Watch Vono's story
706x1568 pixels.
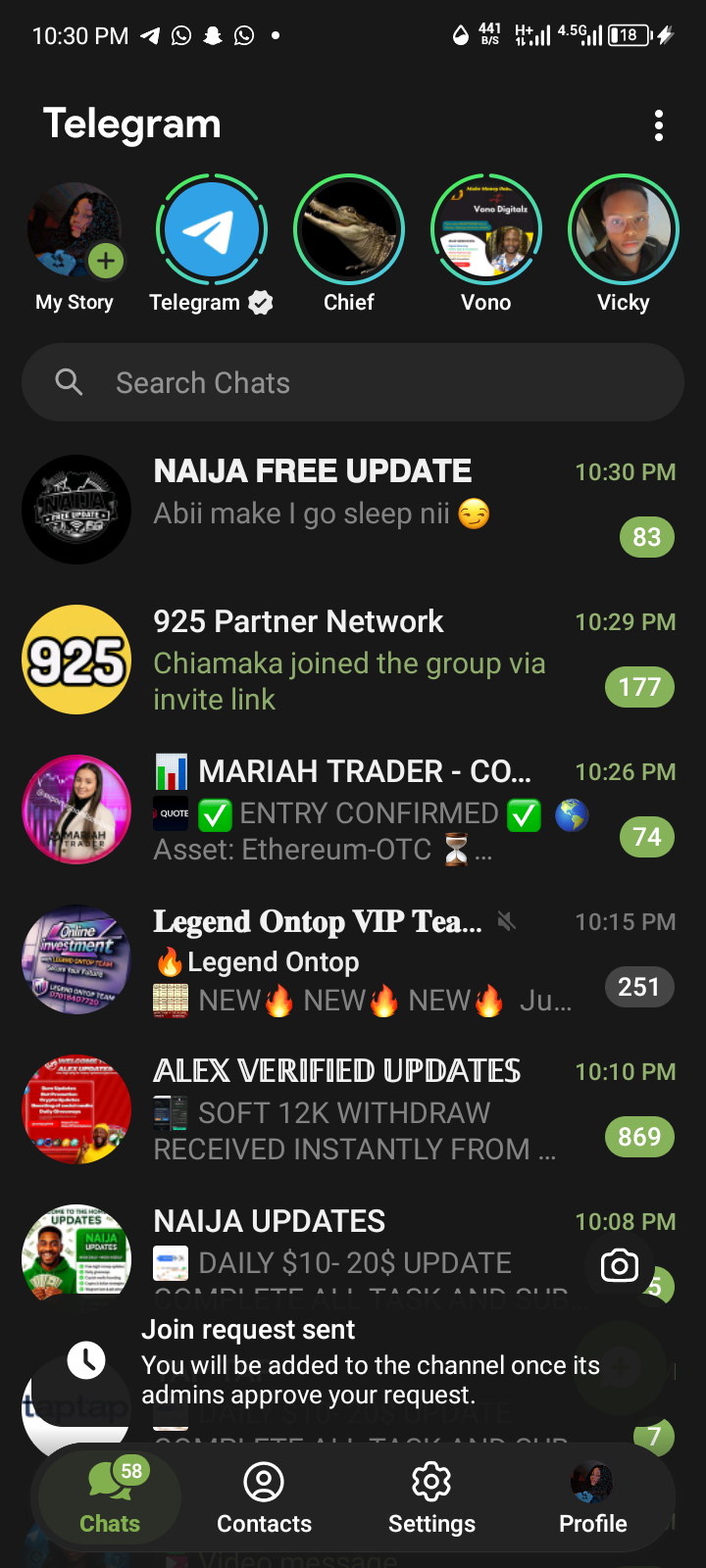point(486,231)
